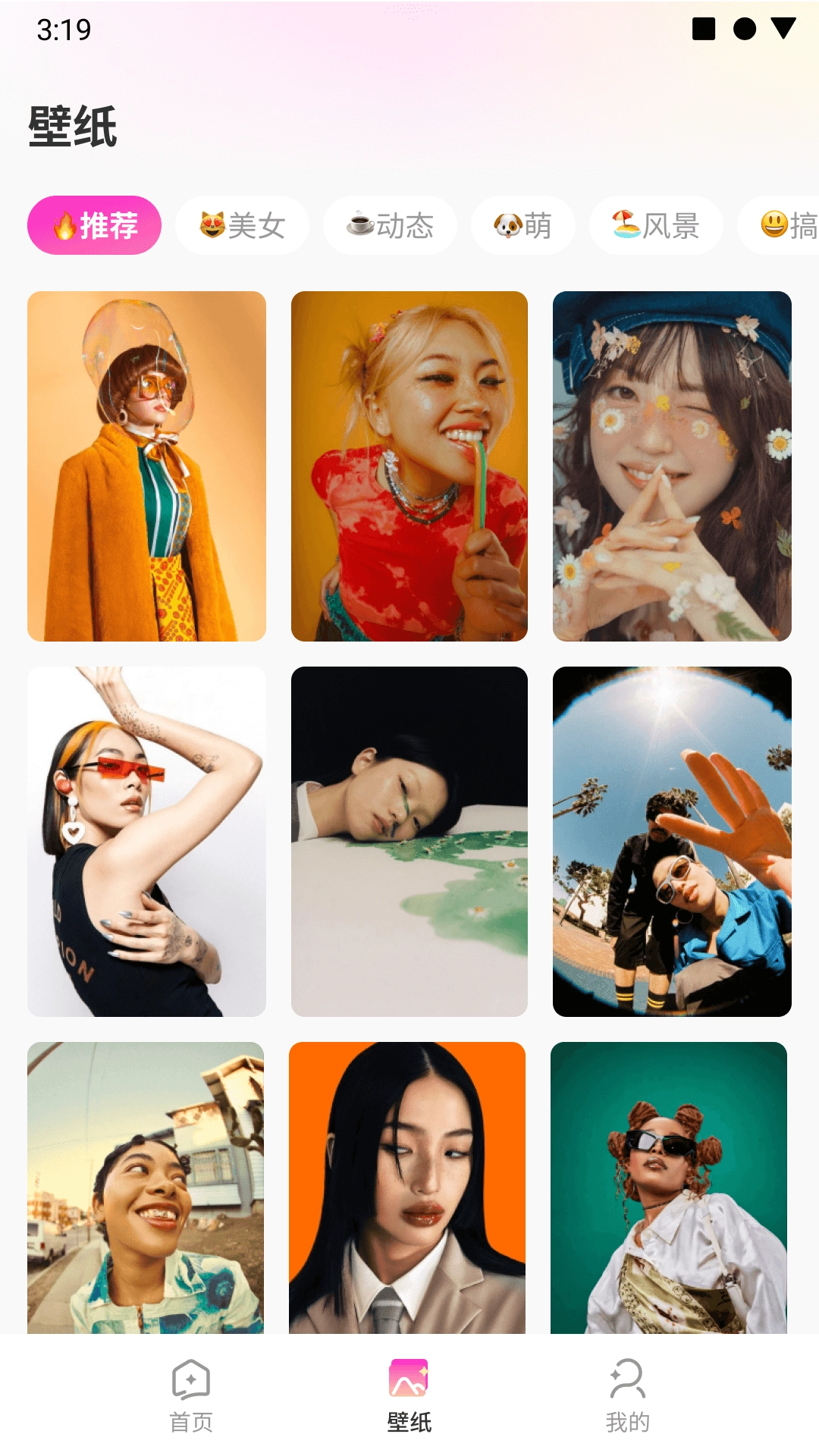The width and height of the screenshot is (819, 1456).
Task: View the fisheye wallpaper with palm trees
Action: [x=672, y=841]
